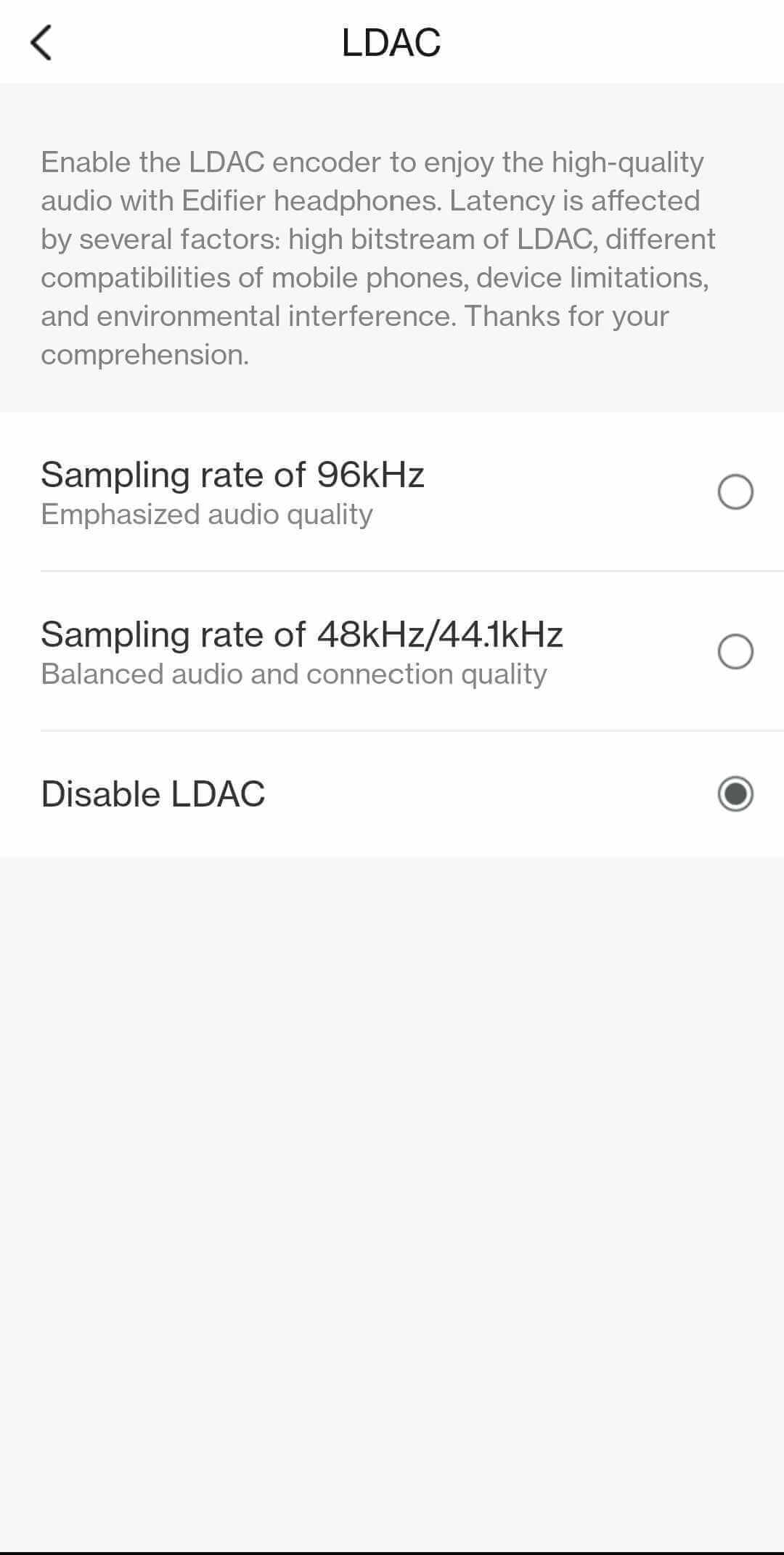Select the Disable LDAC option

coord(735,793)
